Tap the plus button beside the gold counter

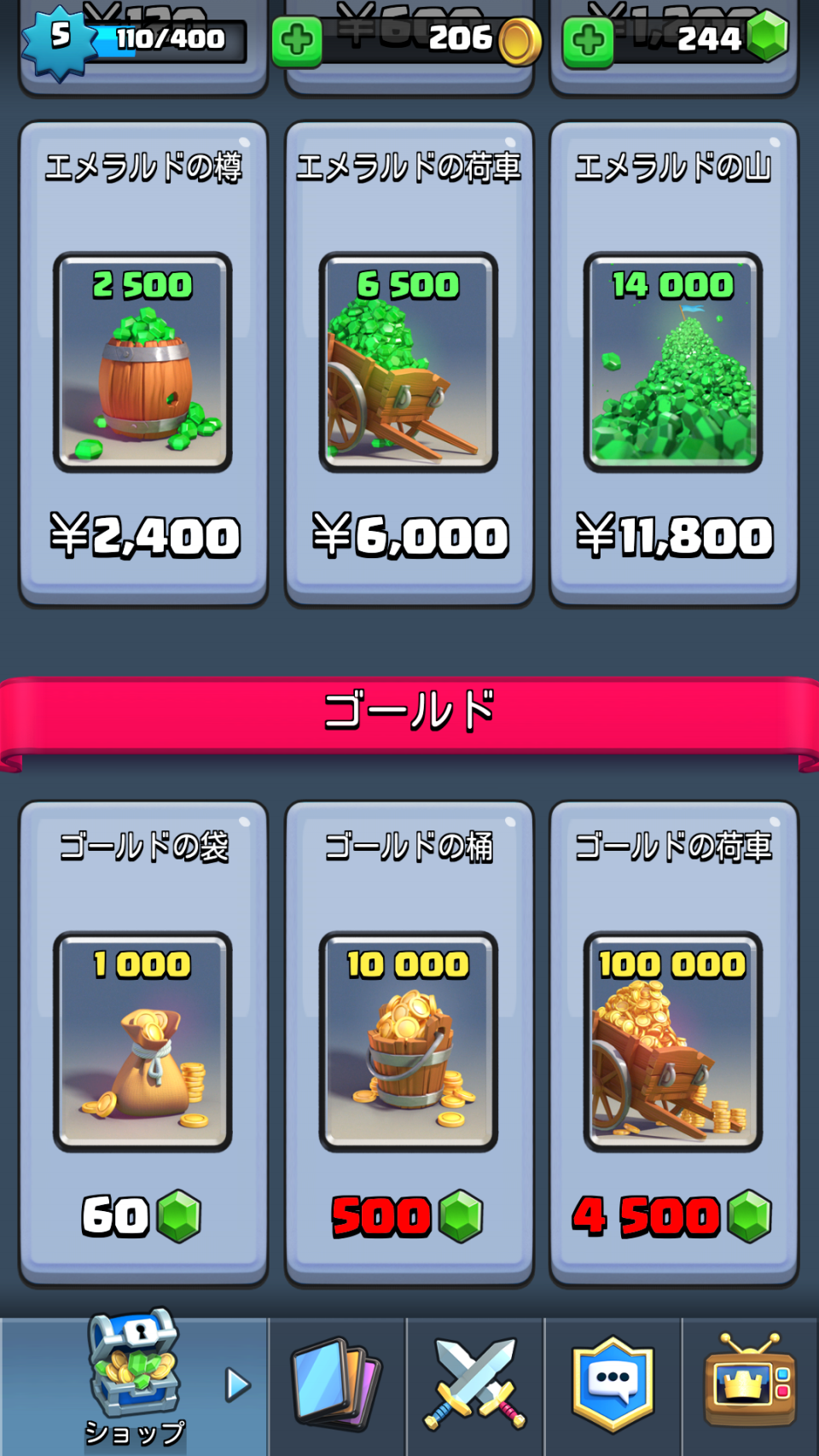click(x=297, y=40)
